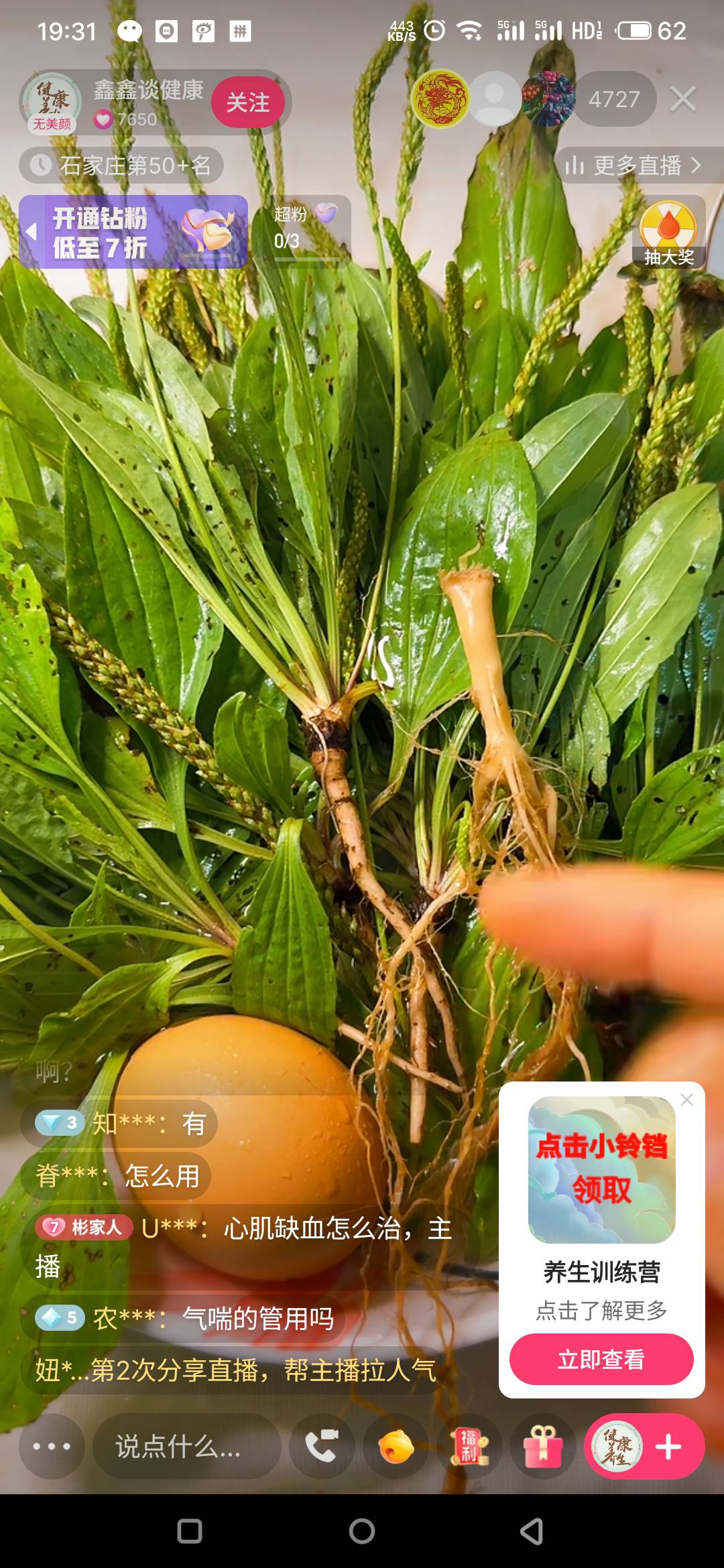Follow 鑫鑫谈健康 with the 关注 button

(248, 103)
